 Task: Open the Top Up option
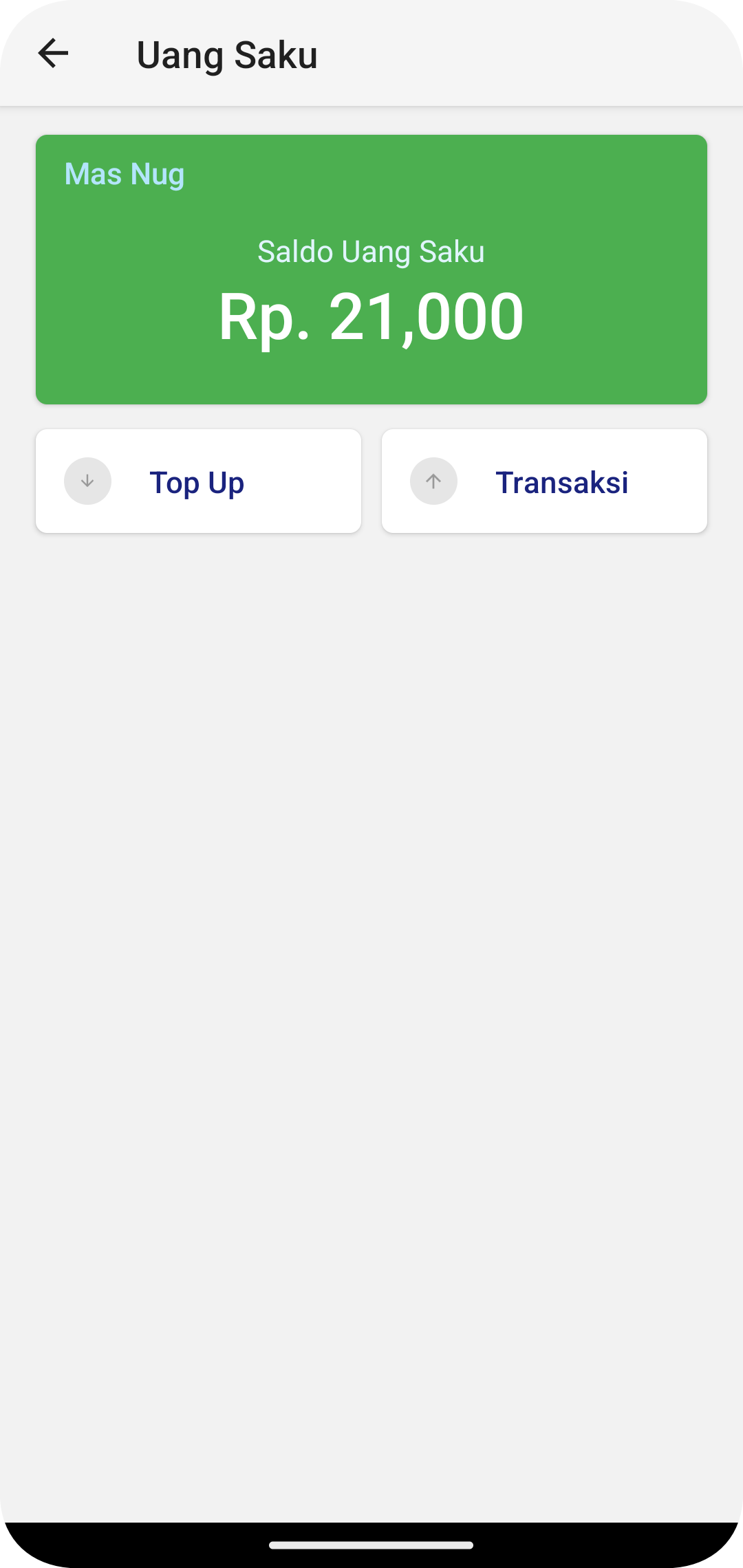coord(198,481)
